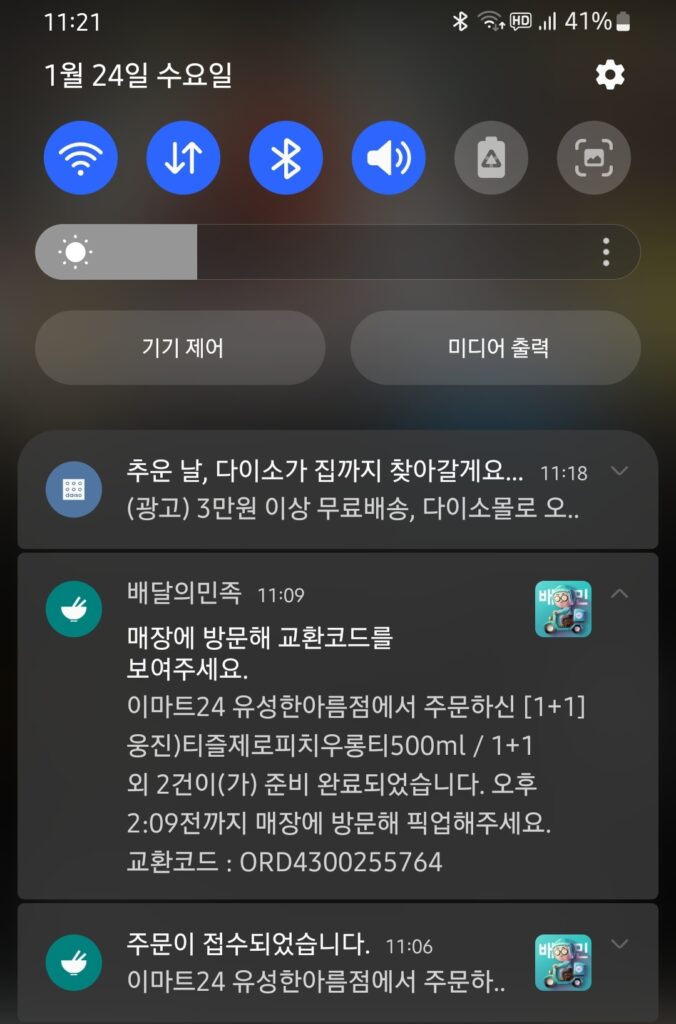Open the settings gear
Screen dimensions: 676x1024
(609, 75)
